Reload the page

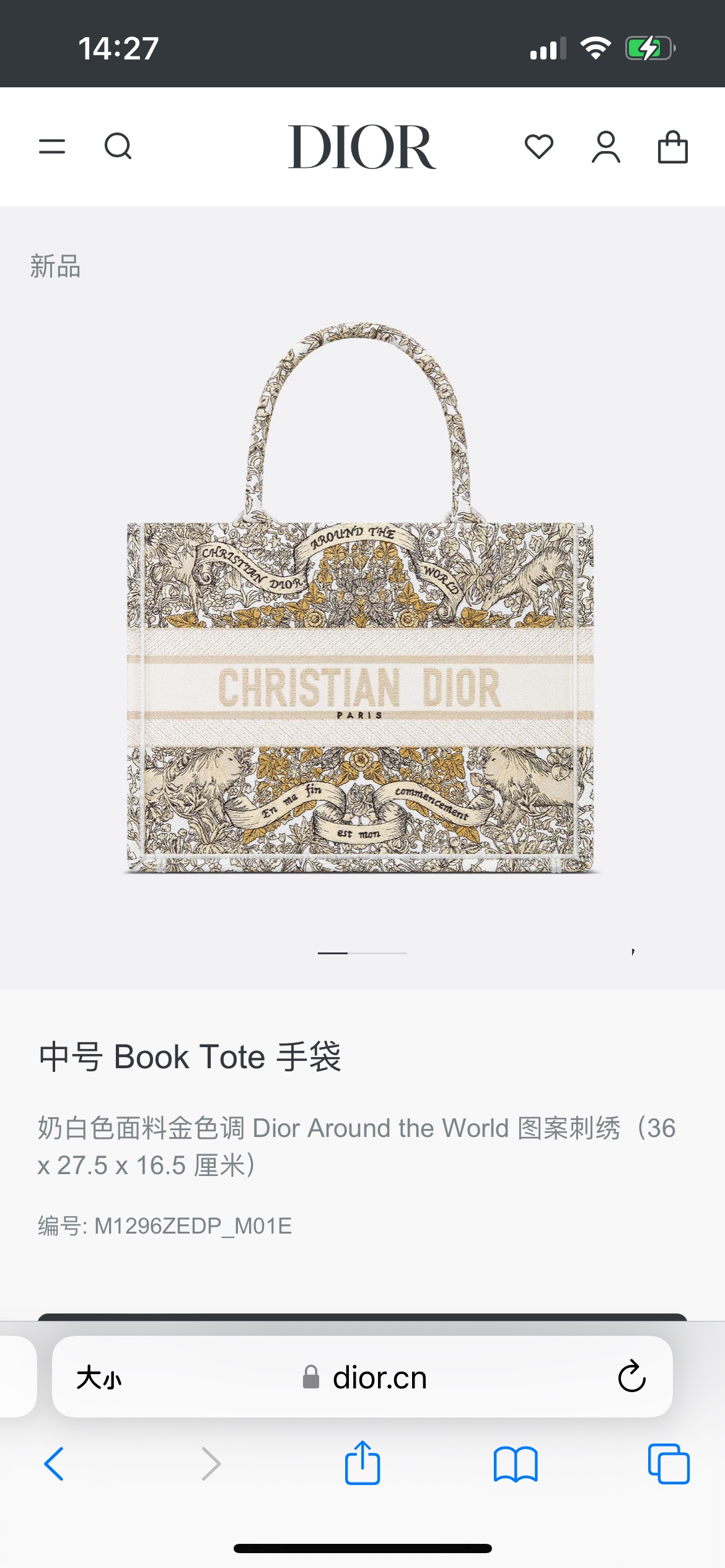pos(631,1378)
